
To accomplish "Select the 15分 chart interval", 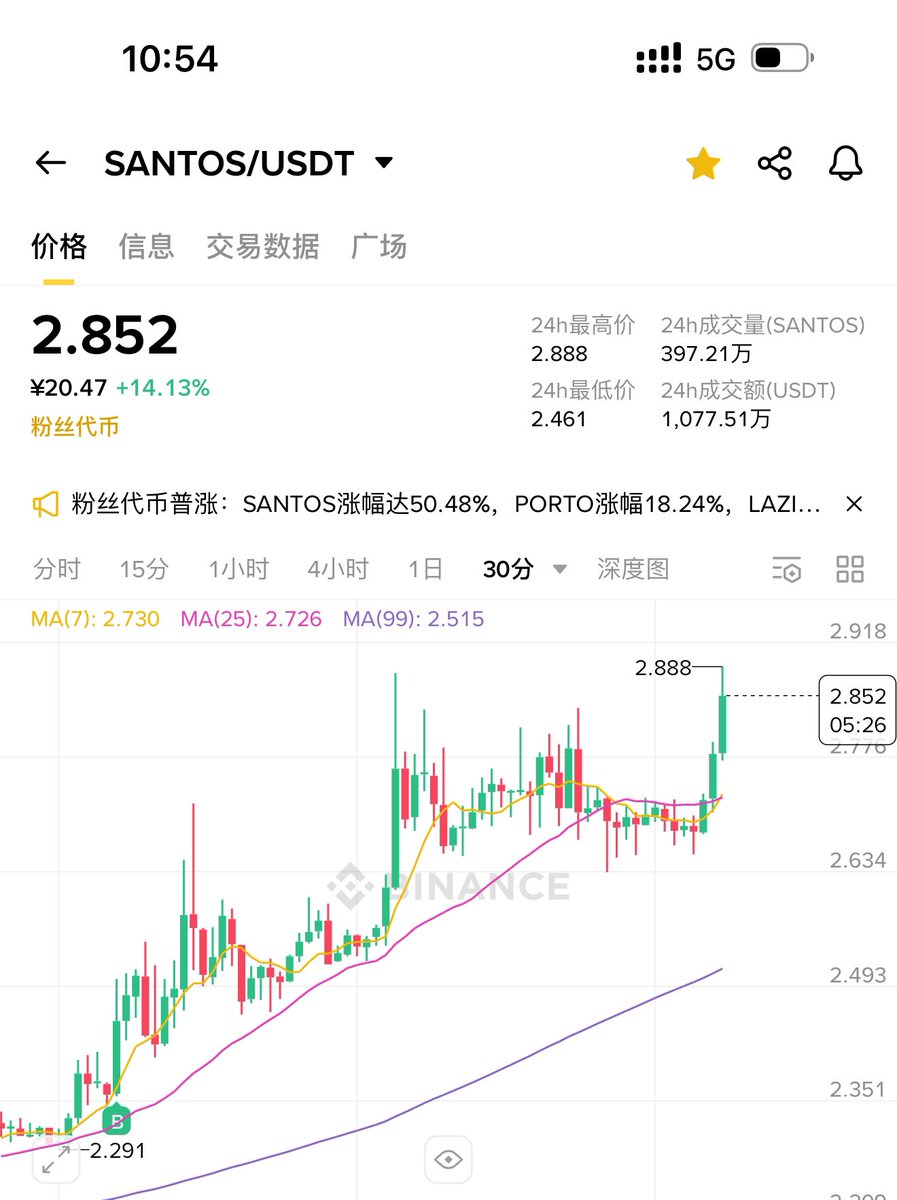I will click(x=144, y=569).
